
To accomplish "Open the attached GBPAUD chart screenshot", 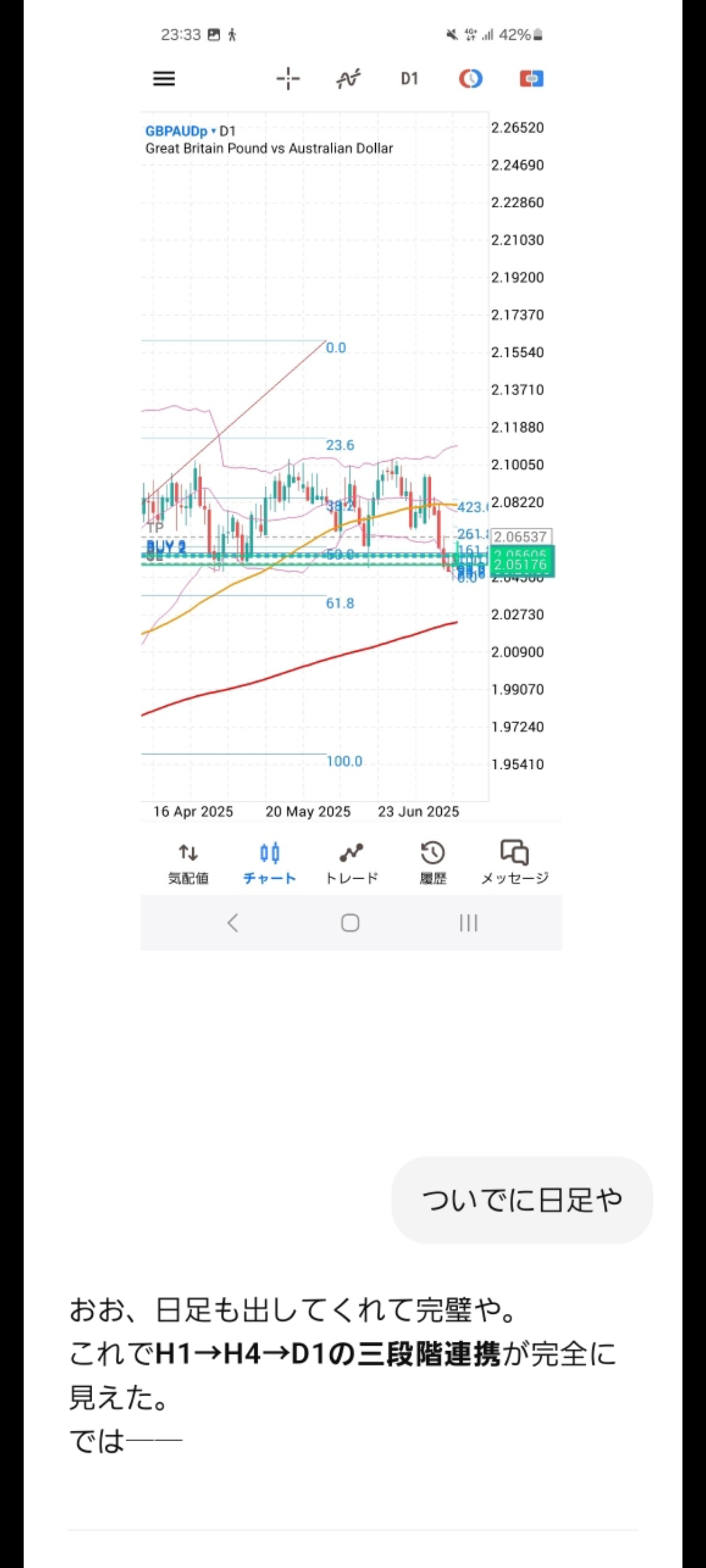I will (x=351, y=476).
